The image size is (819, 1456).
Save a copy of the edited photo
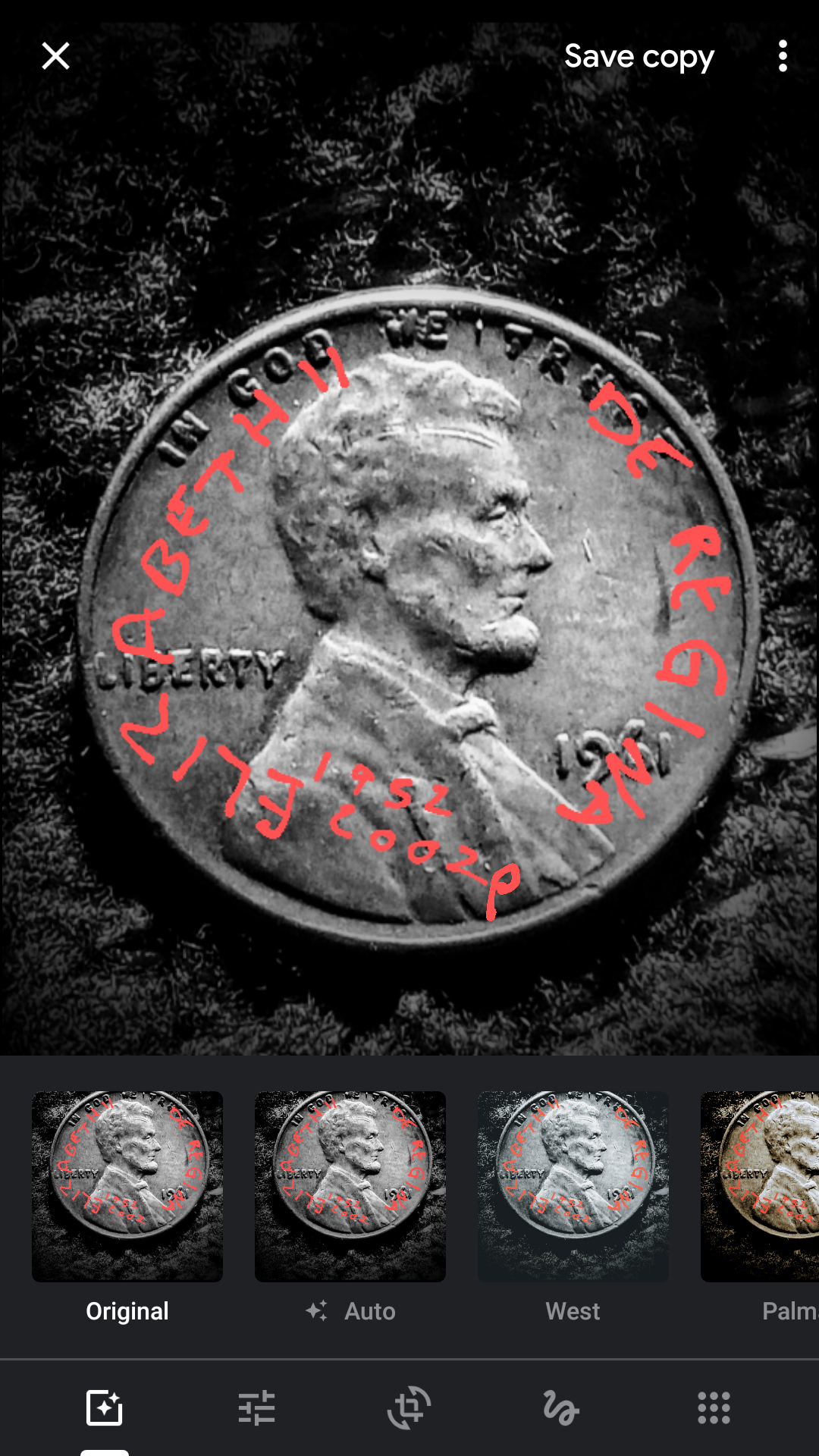click(639, 57)
